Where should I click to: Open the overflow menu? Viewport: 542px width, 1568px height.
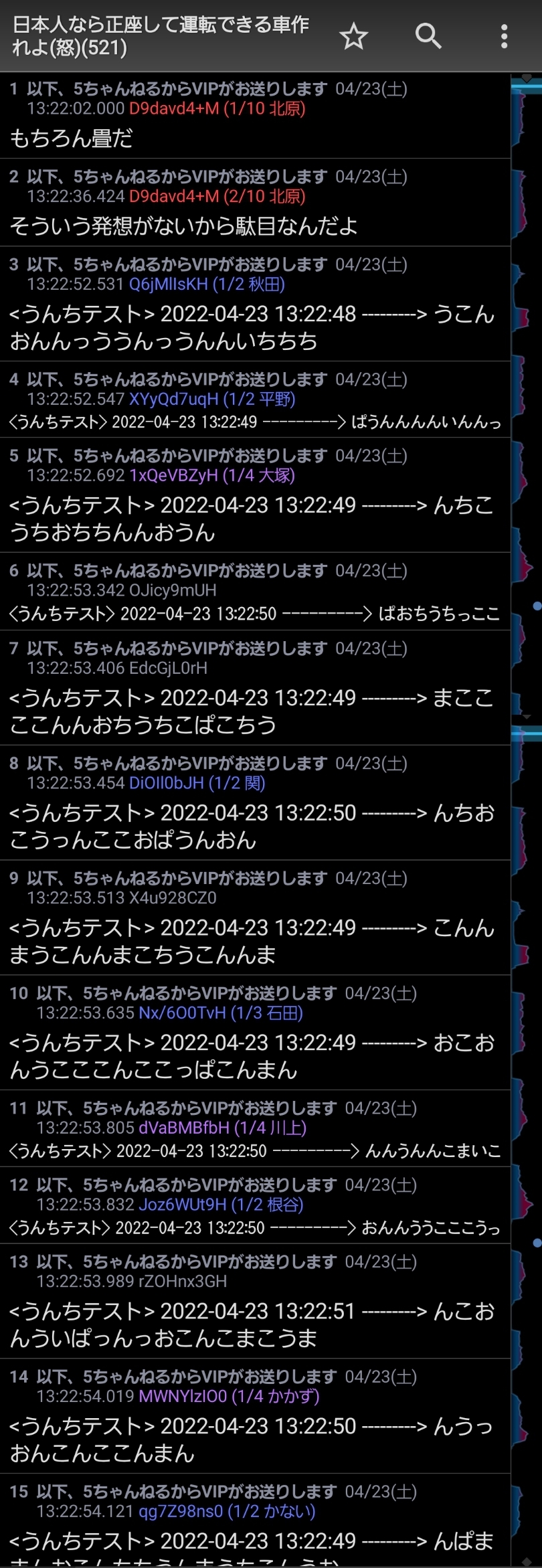point(504,36)
